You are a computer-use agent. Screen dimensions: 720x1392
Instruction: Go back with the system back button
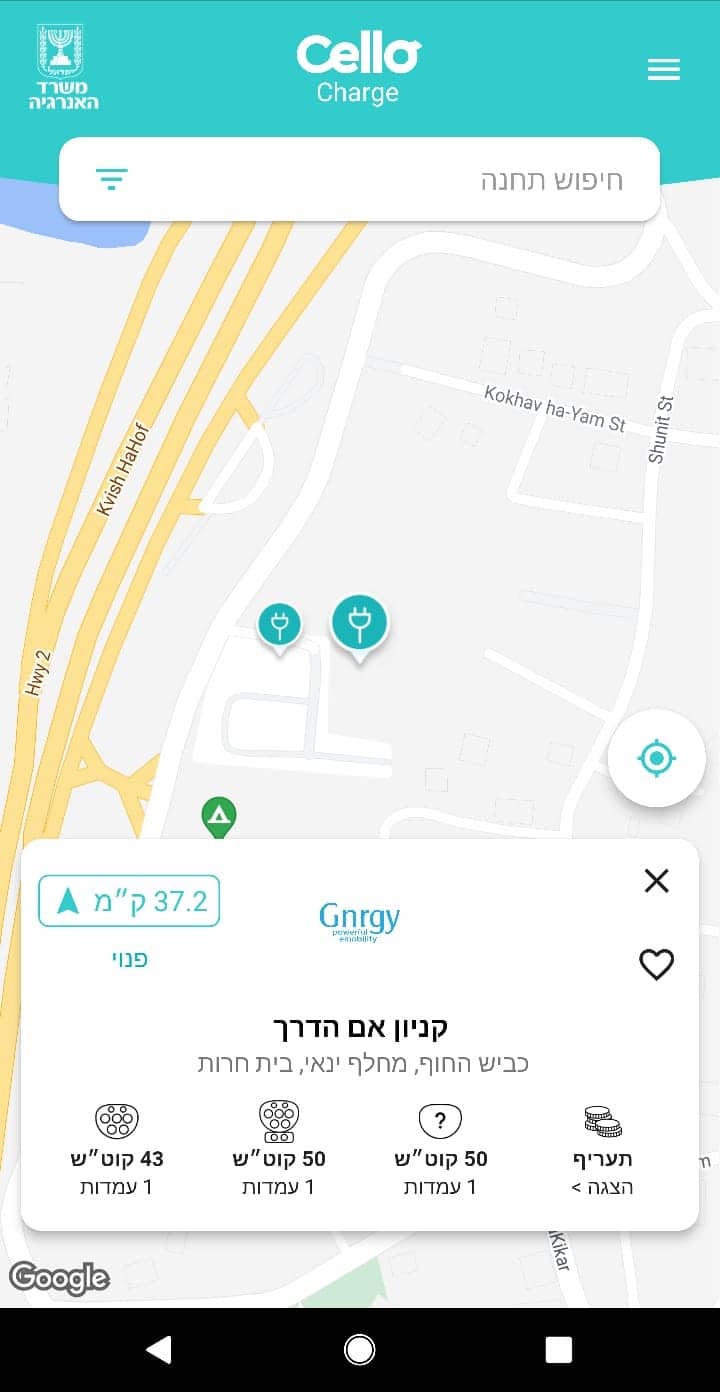coord(159,1350)
